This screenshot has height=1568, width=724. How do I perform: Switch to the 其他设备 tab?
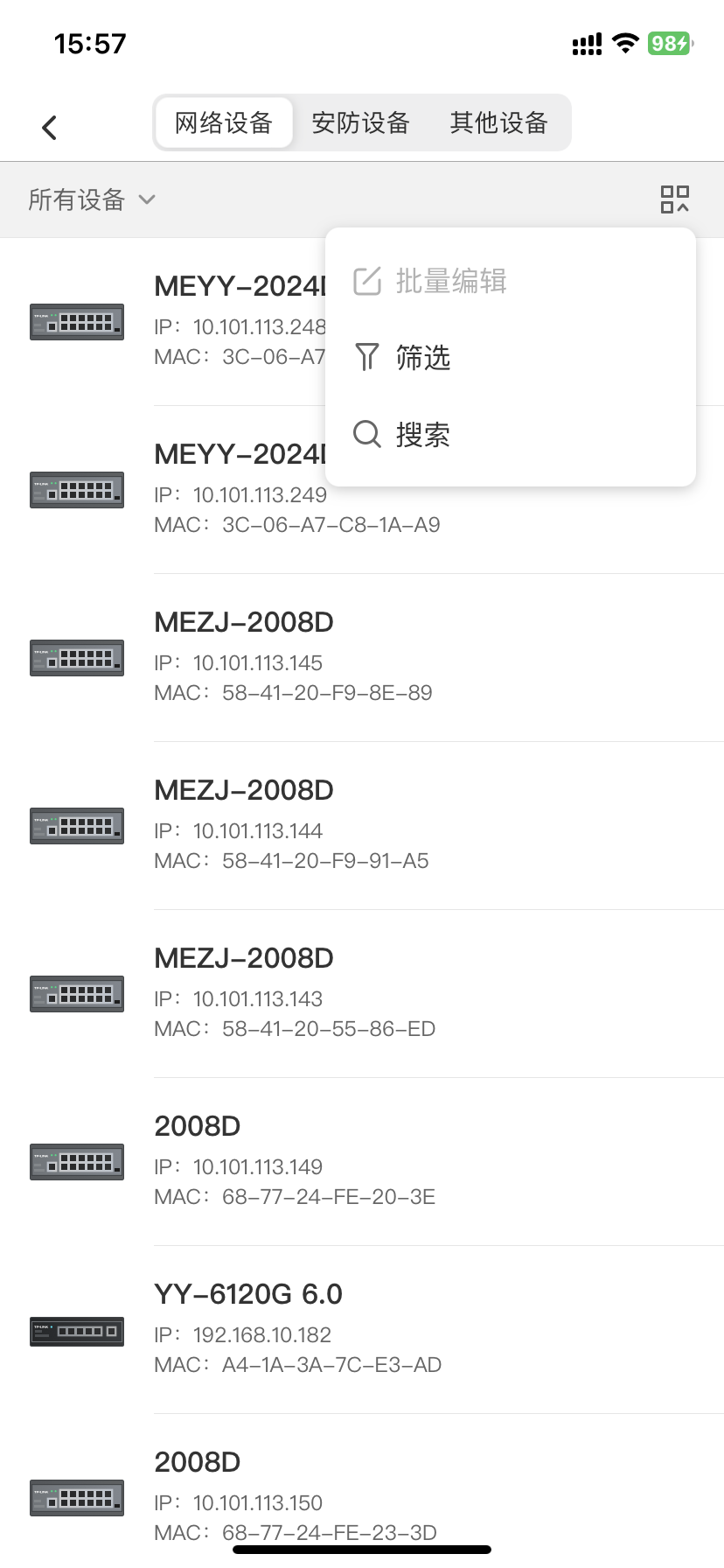[498, 122]
